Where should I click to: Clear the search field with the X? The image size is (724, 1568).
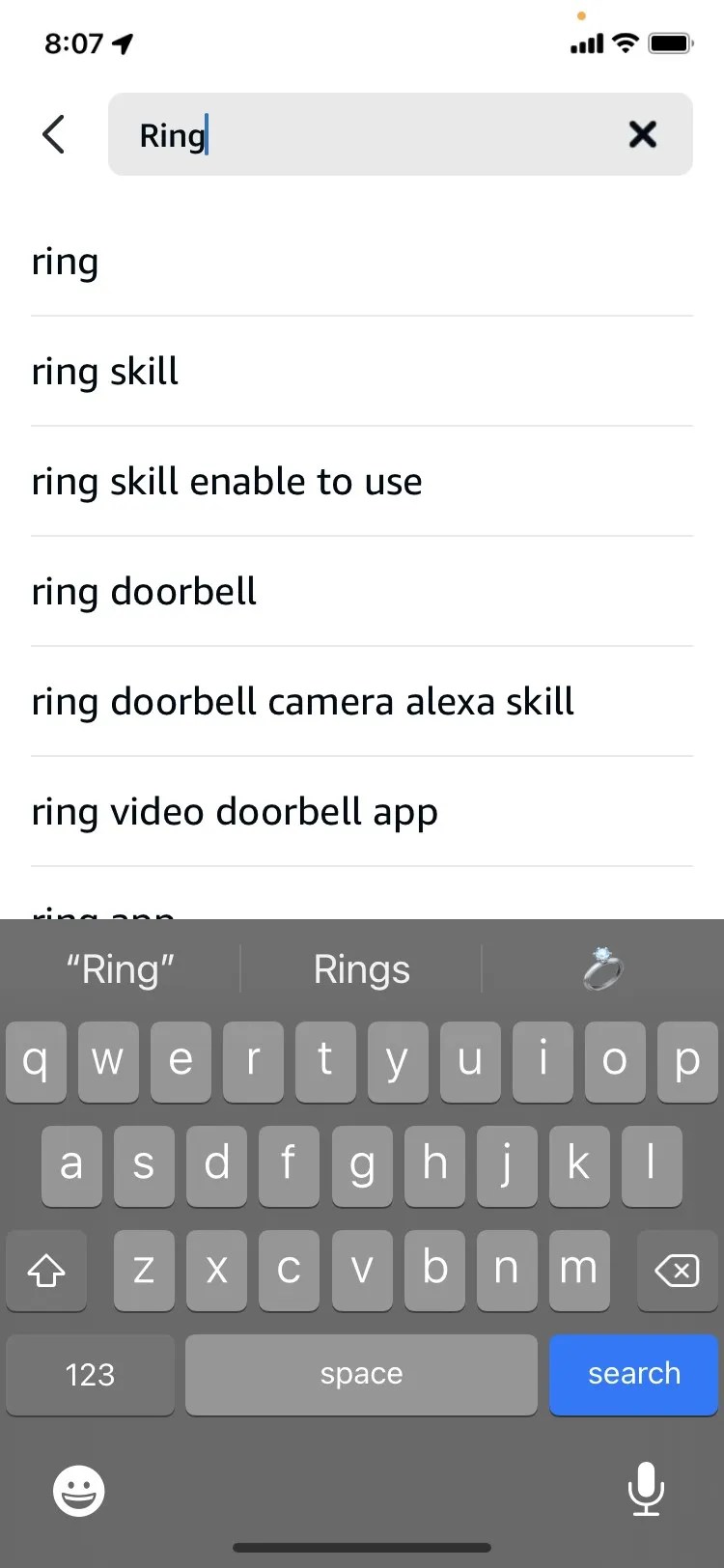pos(643,135)
